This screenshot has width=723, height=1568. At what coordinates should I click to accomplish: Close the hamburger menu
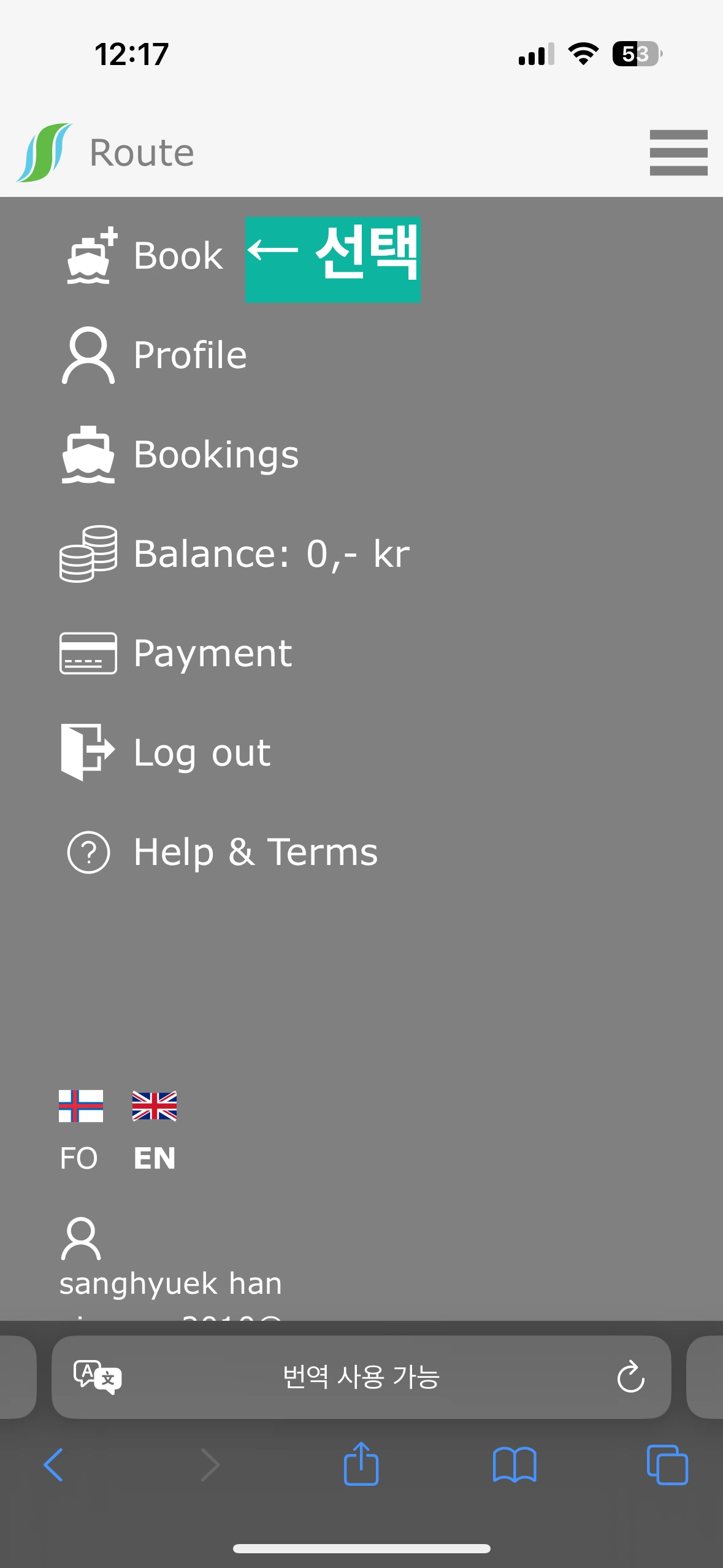click(678, 153)
